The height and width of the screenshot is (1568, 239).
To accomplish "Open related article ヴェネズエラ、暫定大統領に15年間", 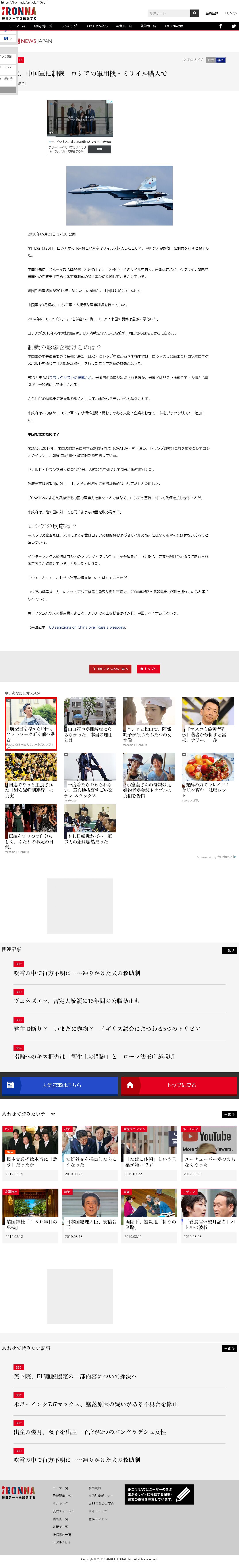I will [76, 1001].
